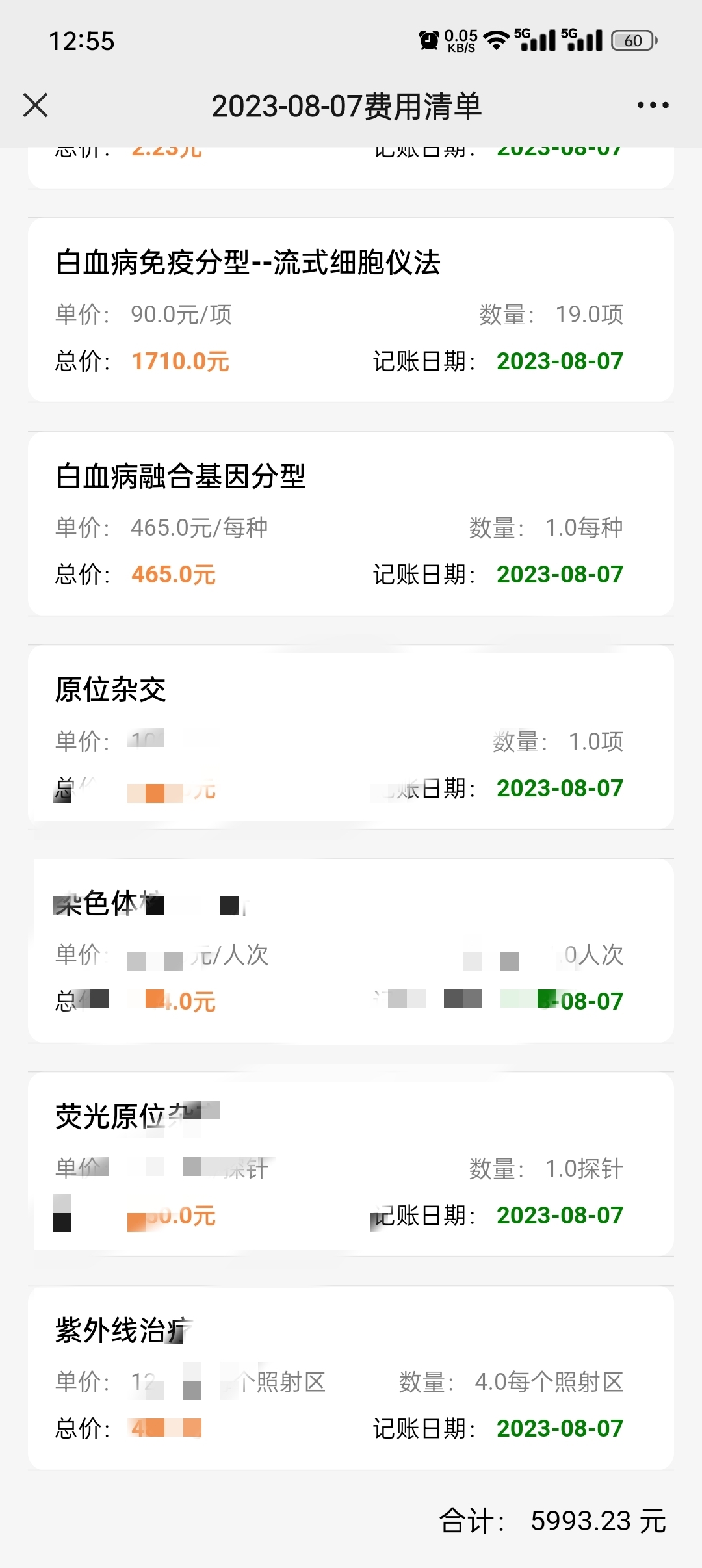Close the 2023-08-07 fee list page
The image size is (702, 1568).
coord(36,105)
